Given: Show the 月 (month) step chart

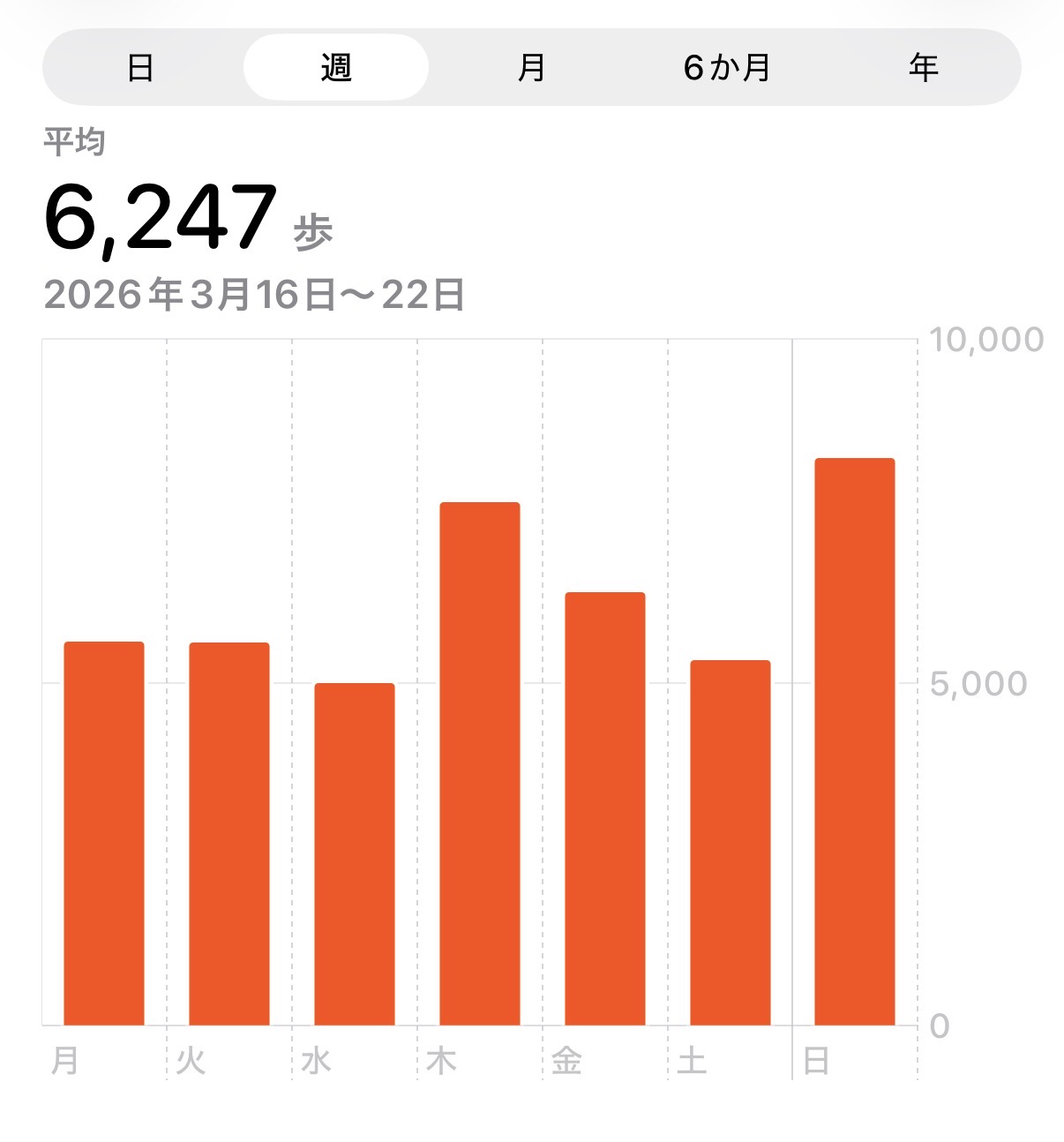Looking at the screenshot, I should [x=531, y=68].
